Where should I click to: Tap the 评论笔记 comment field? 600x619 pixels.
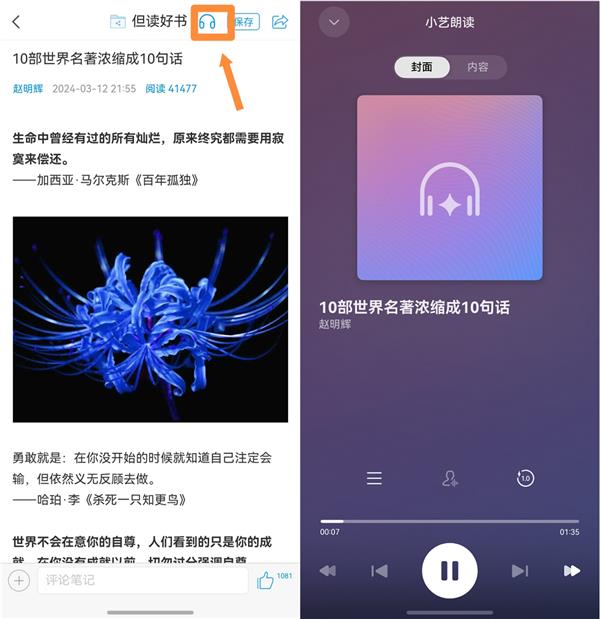tap(141, 580)
